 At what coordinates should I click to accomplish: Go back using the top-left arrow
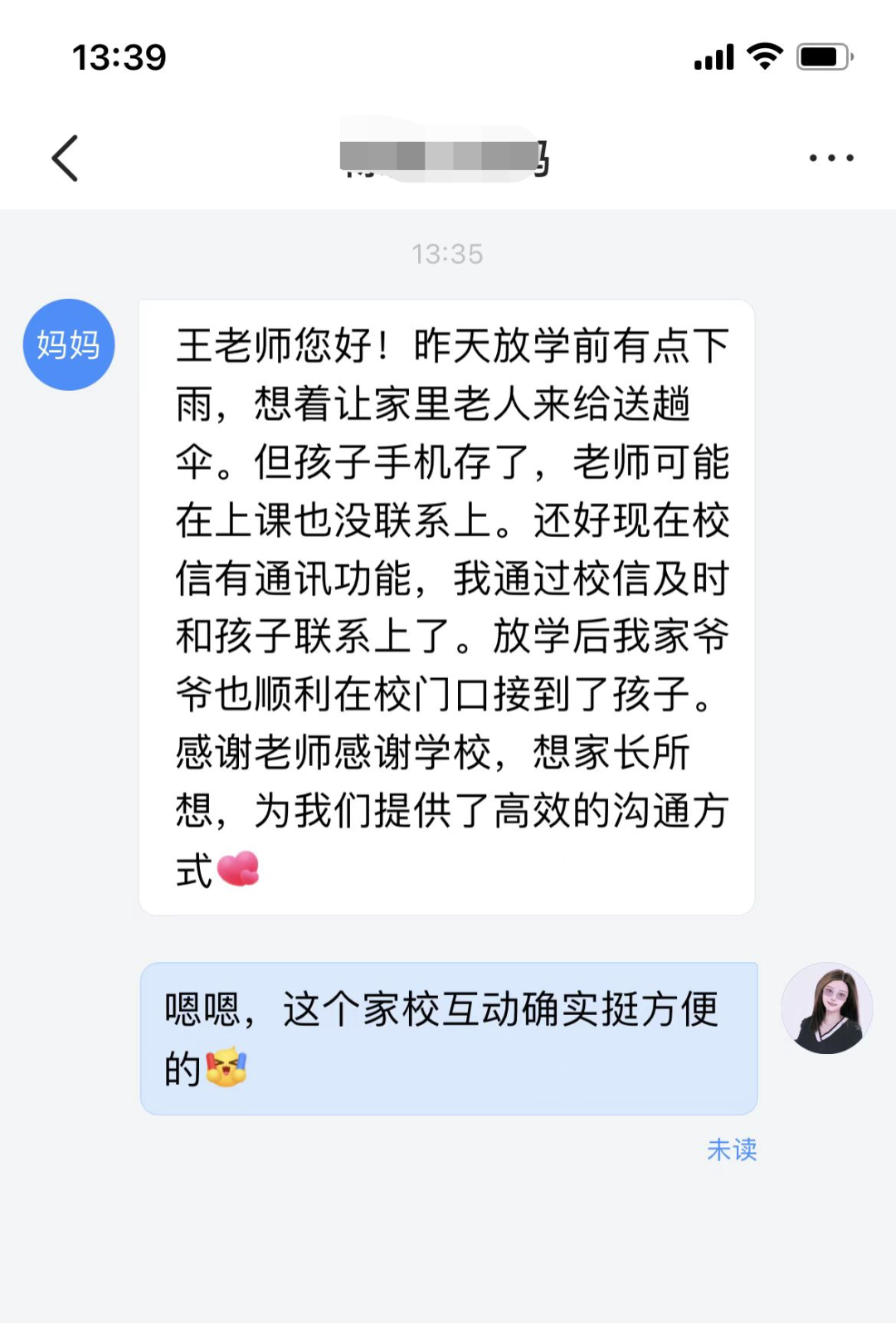(66, 158)
